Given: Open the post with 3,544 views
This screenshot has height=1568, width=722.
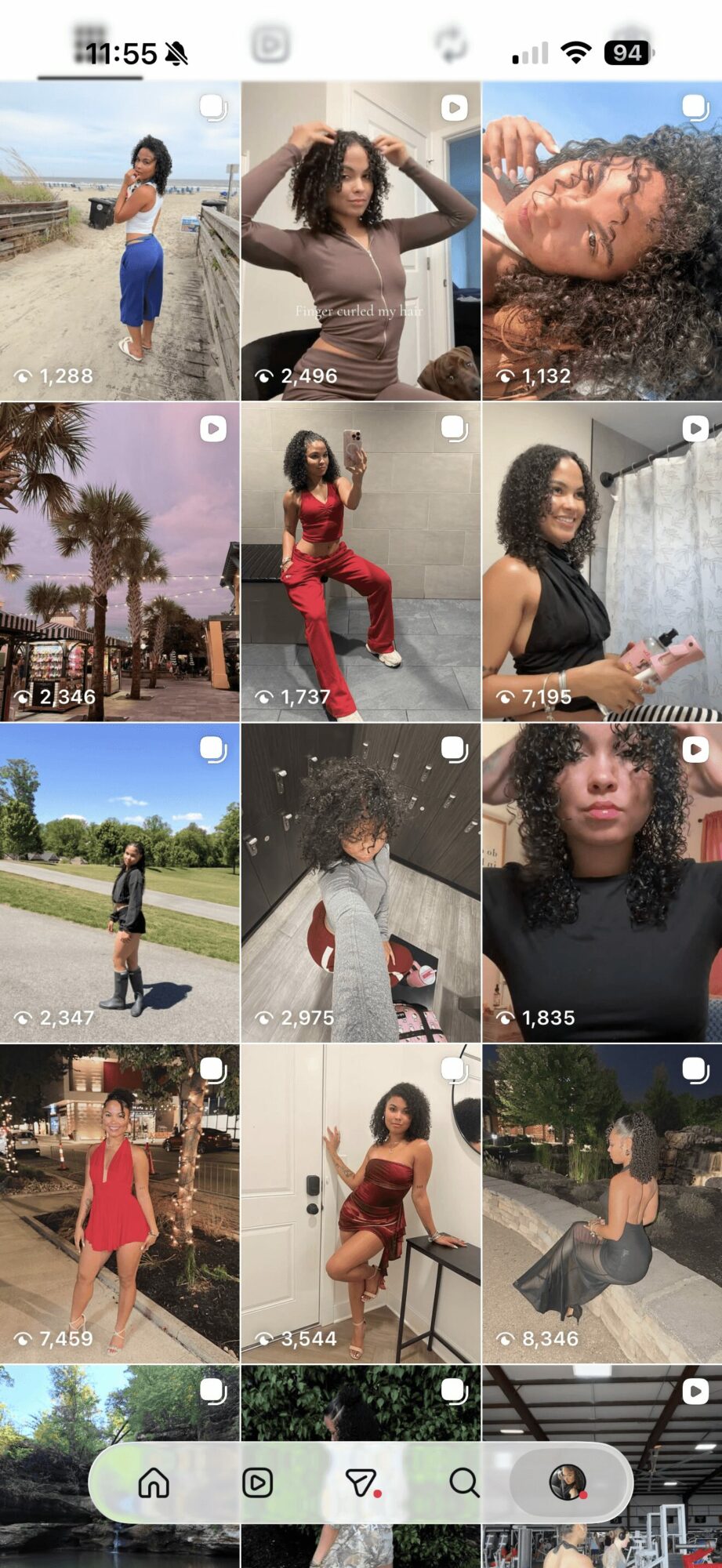Looking at the screenshot, I should [x=361, y=1203].
